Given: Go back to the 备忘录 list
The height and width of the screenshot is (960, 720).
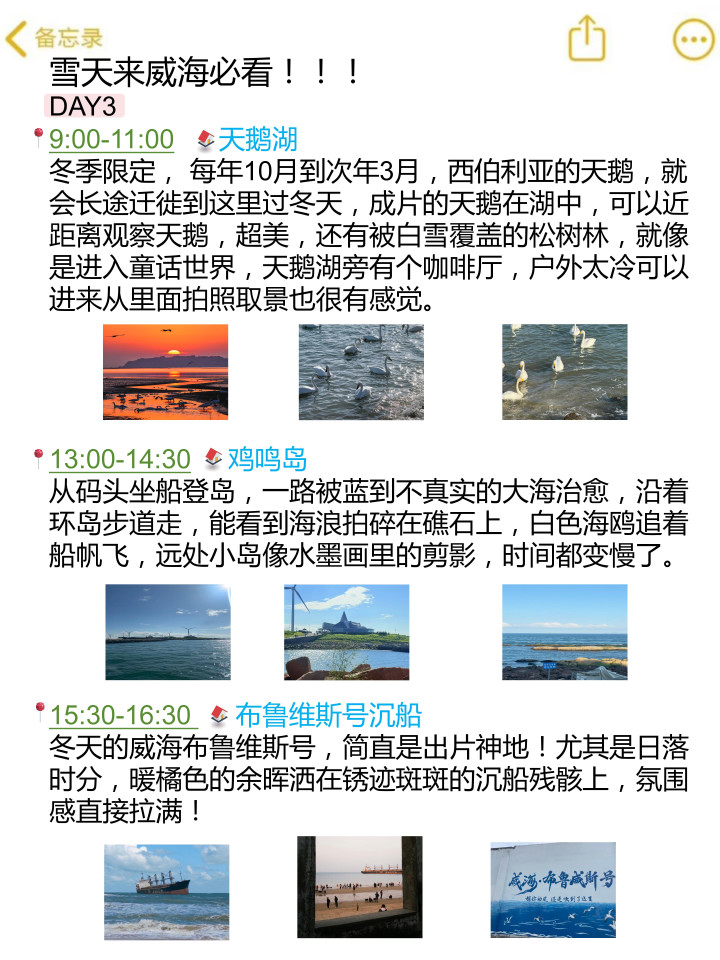Looking at the screenshot, I should pyautogui.click(x=55, y=39).
